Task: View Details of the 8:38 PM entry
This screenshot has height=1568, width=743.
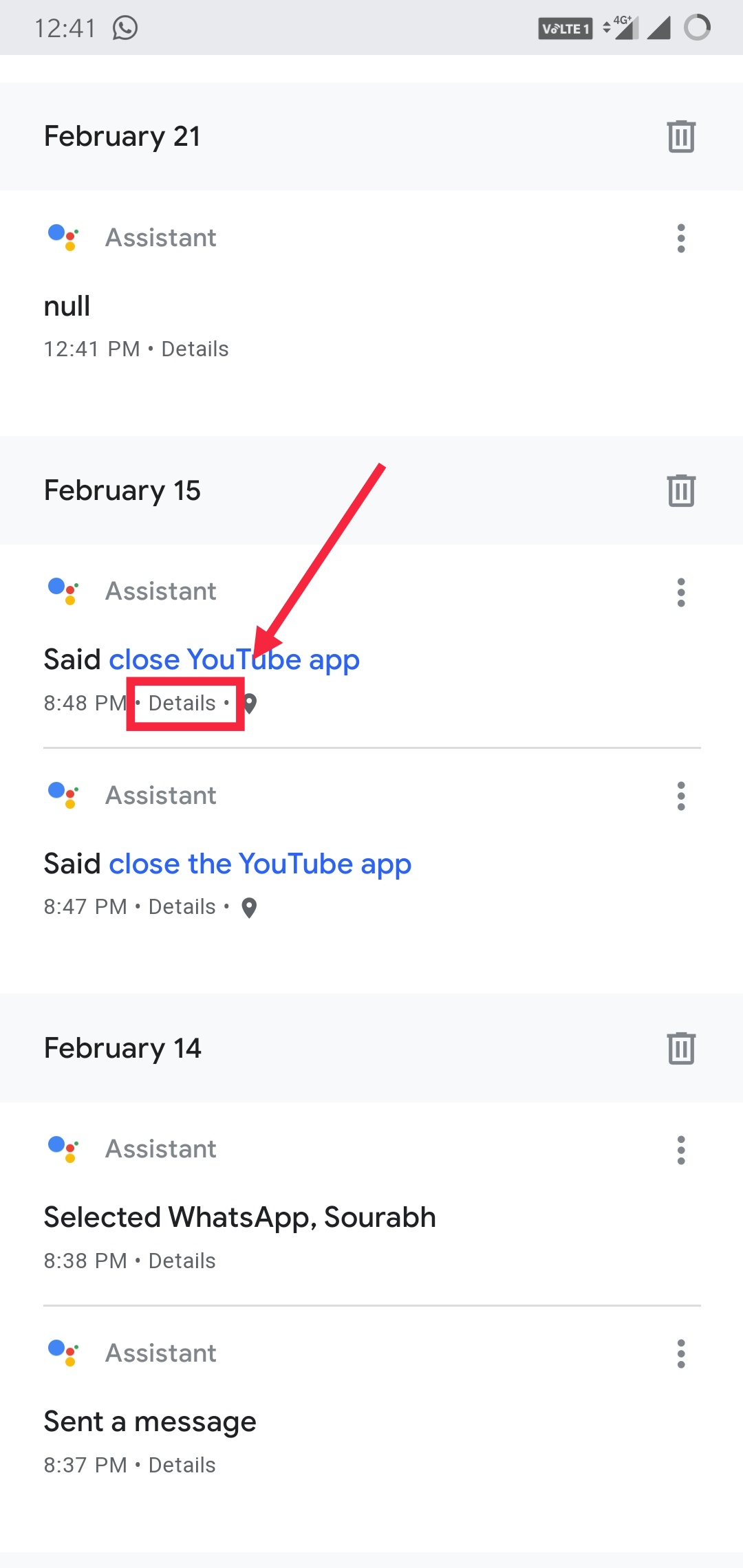Action: (182, 1261)
